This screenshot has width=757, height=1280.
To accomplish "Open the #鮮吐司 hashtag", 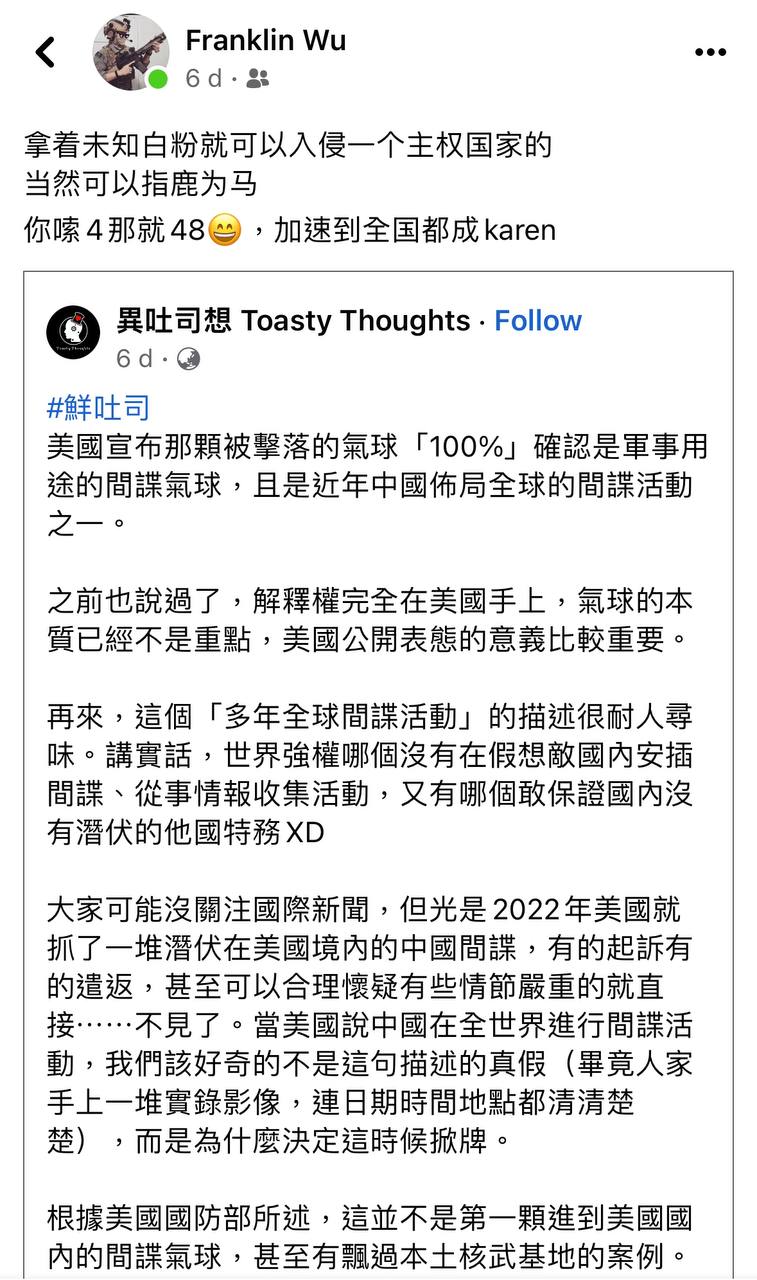I will (x=98, y=407).
